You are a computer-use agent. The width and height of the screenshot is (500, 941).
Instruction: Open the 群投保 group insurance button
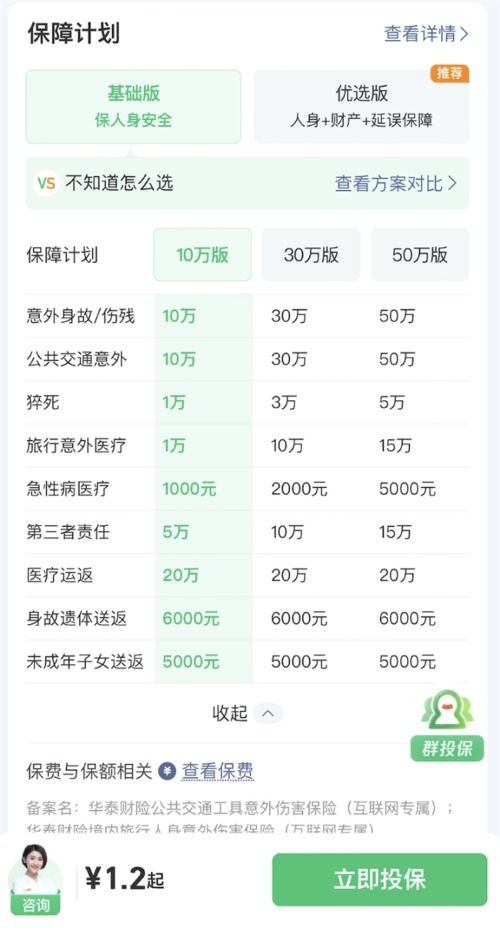point(447,726)
